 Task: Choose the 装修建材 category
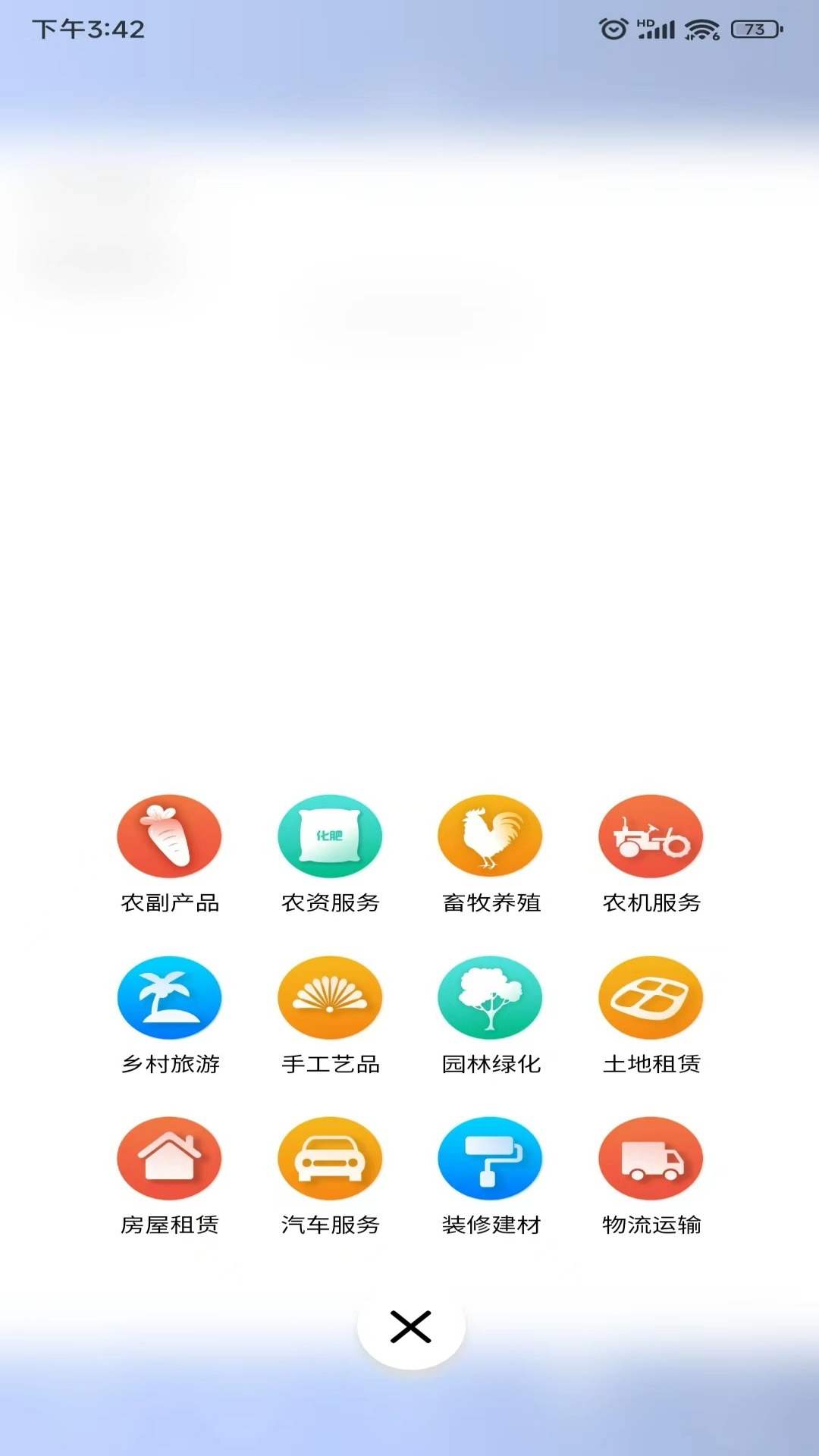click(491, 1176)
